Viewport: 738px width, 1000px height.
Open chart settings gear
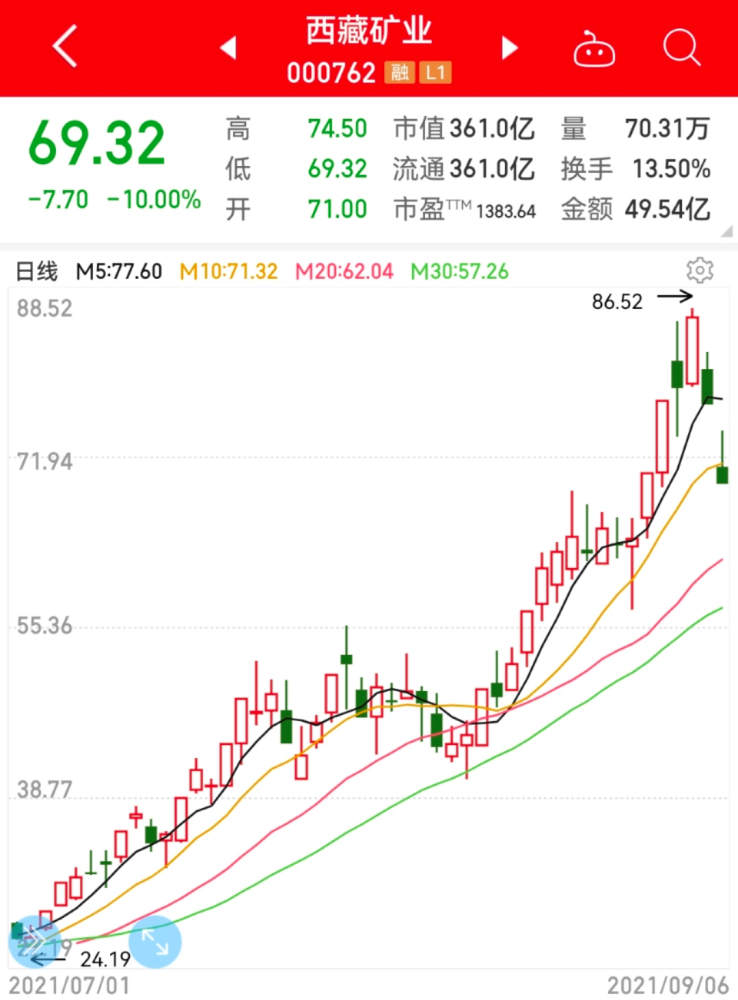pyautogui.click(x=700, y=270)
